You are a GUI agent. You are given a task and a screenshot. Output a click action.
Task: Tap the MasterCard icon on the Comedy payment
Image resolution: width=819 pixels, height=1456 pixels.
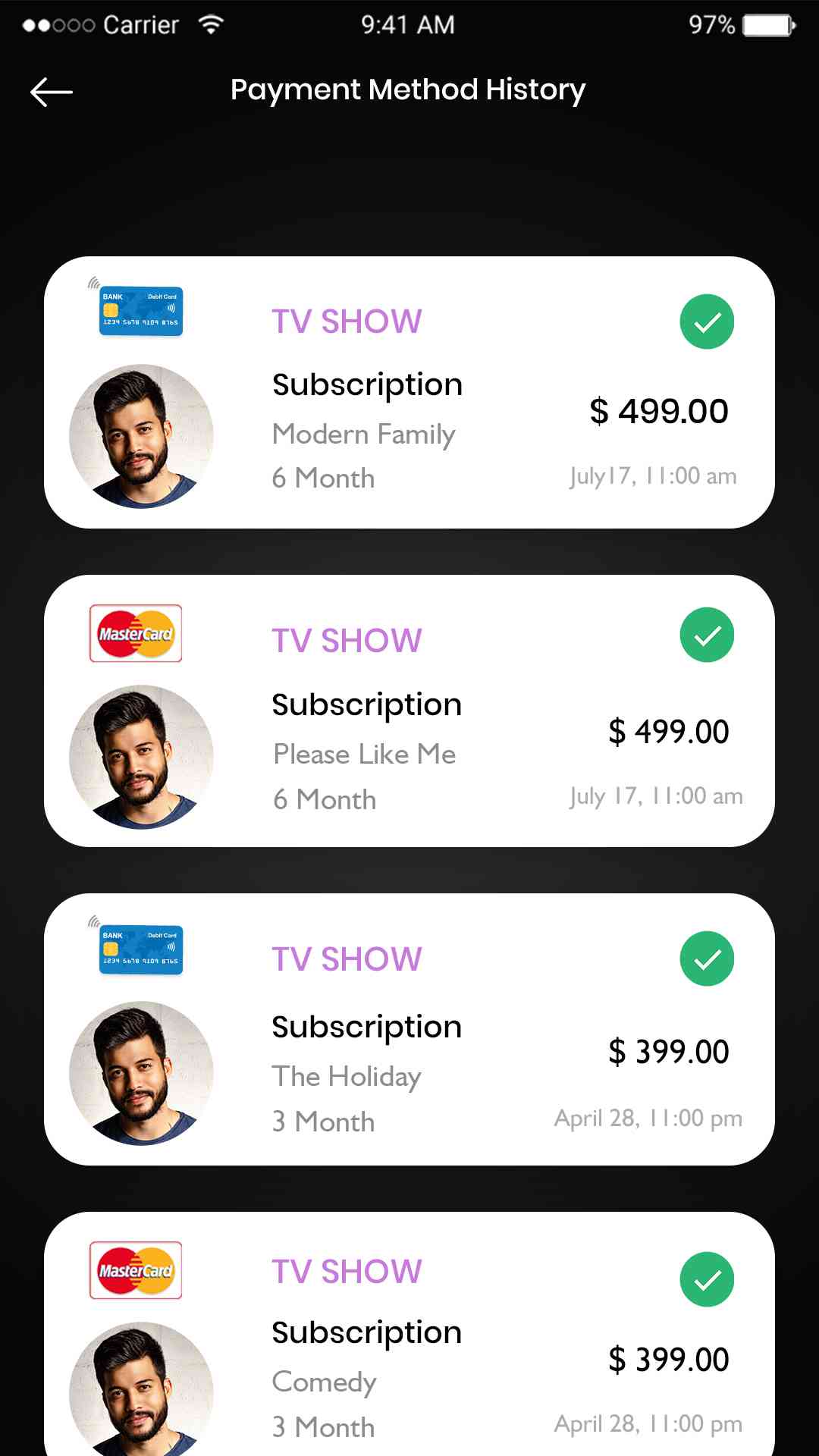[135, 1270]
